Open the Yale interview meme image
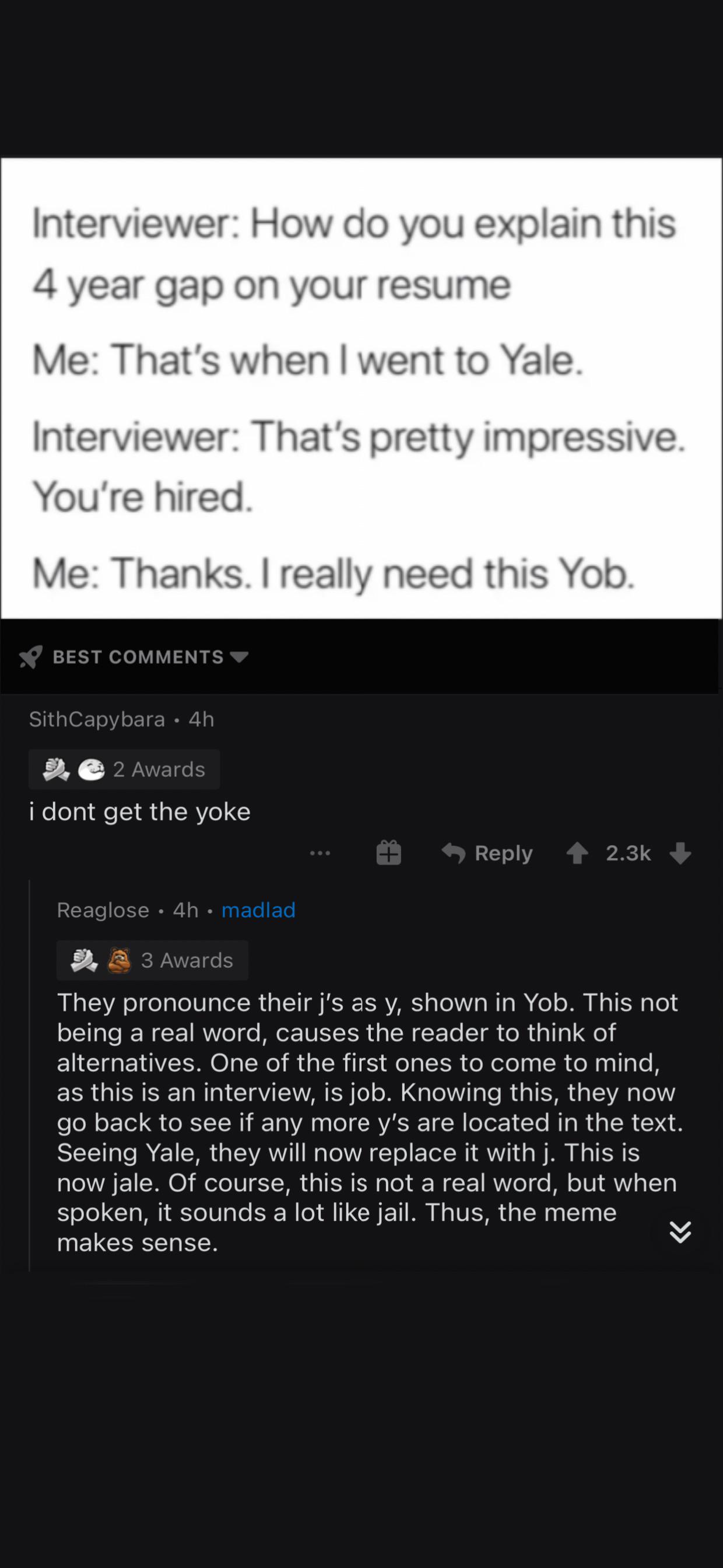Viewport: 723px width, 1568px height. 361,388
